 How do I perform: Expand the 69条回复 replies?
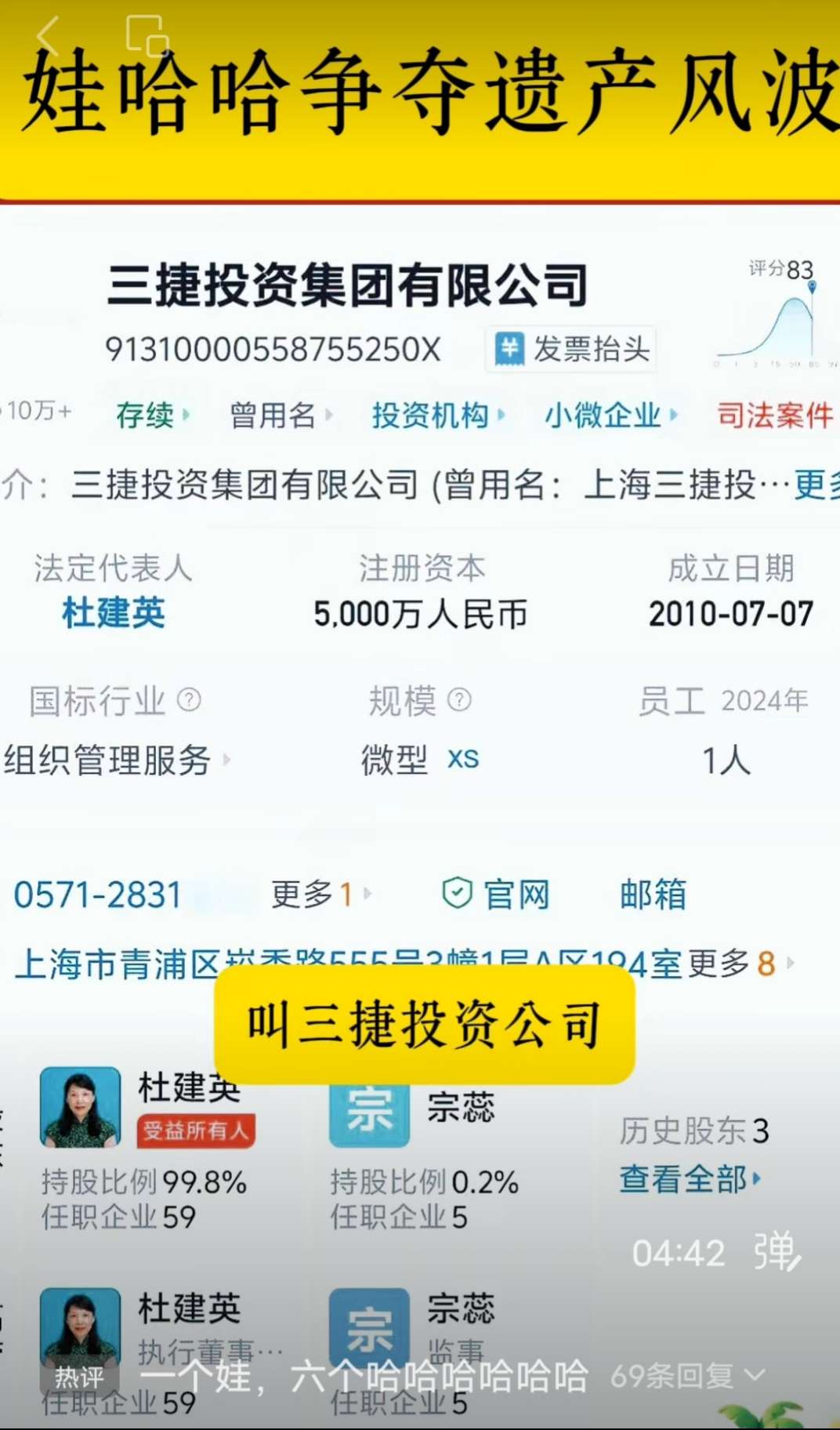[686, 1375]
